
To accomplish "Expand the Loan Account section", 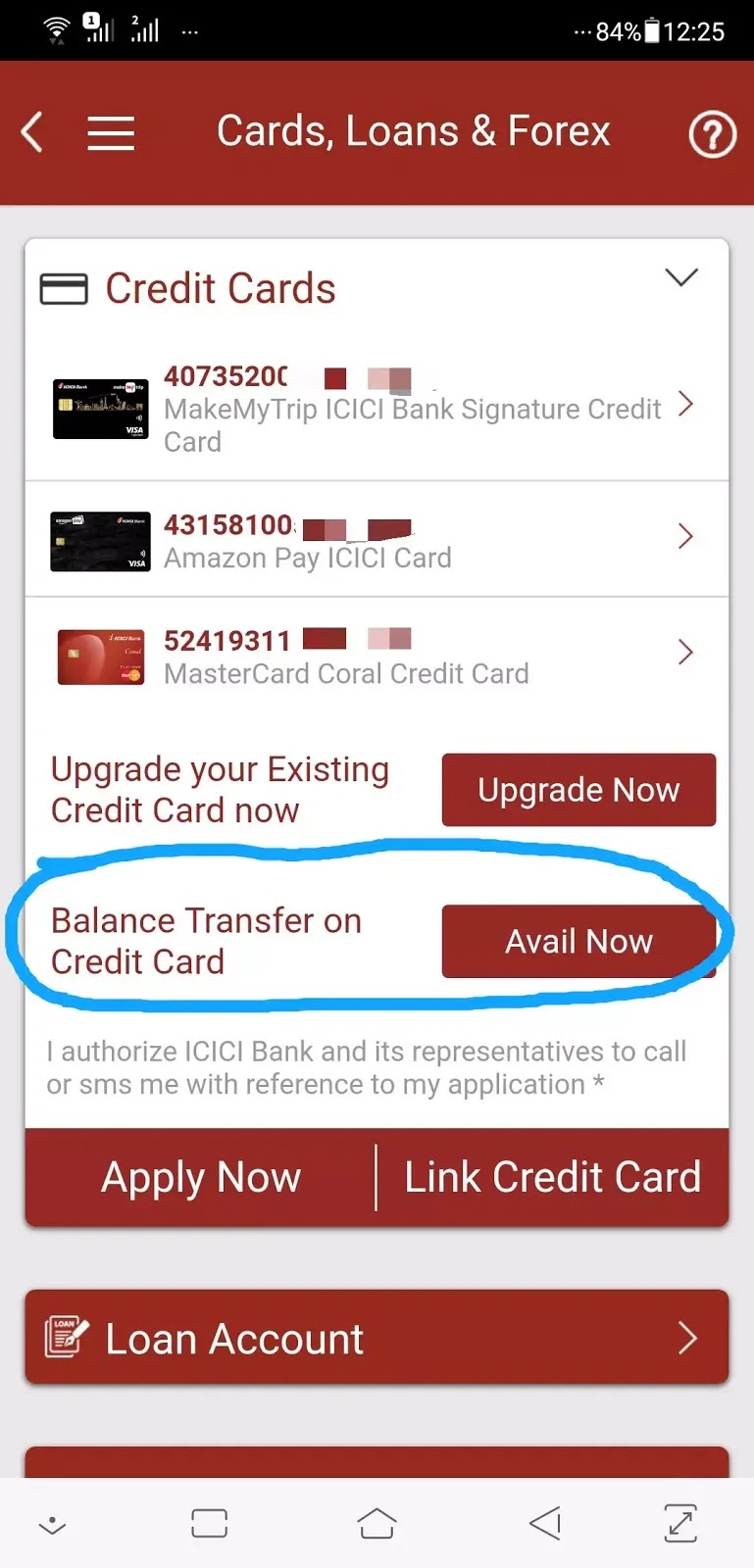I will click(377, 1338).
